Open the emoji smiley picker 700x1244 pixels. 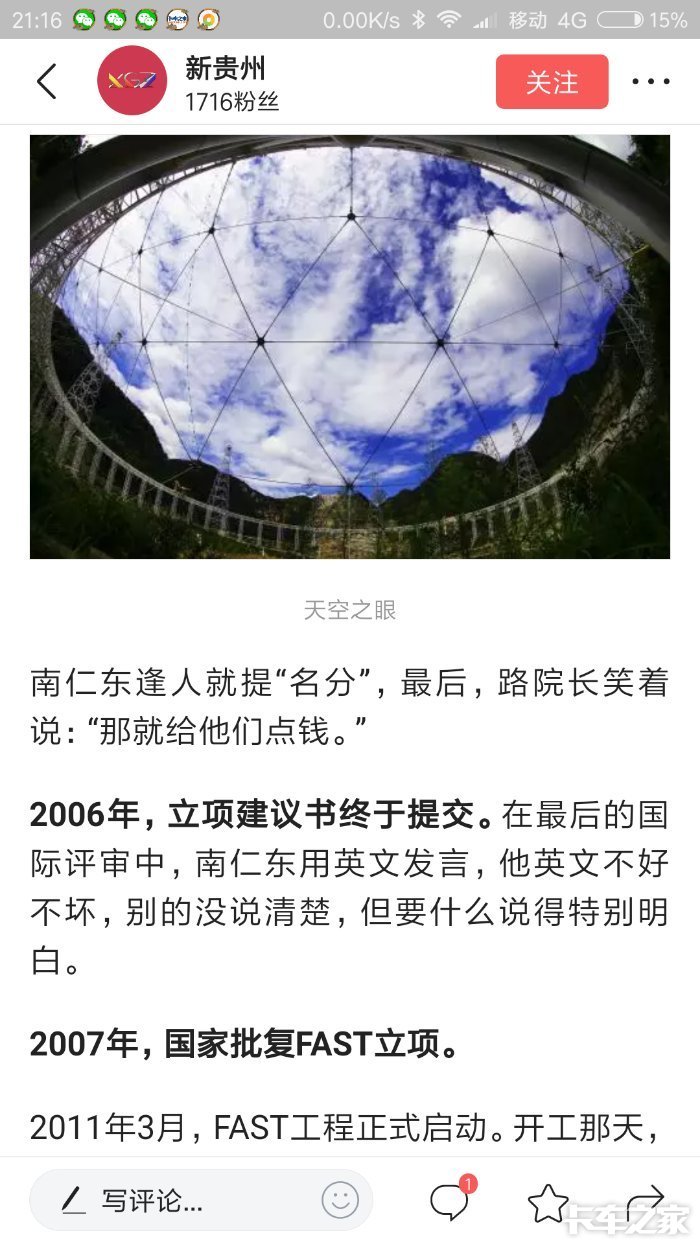tap(340, 1200)
